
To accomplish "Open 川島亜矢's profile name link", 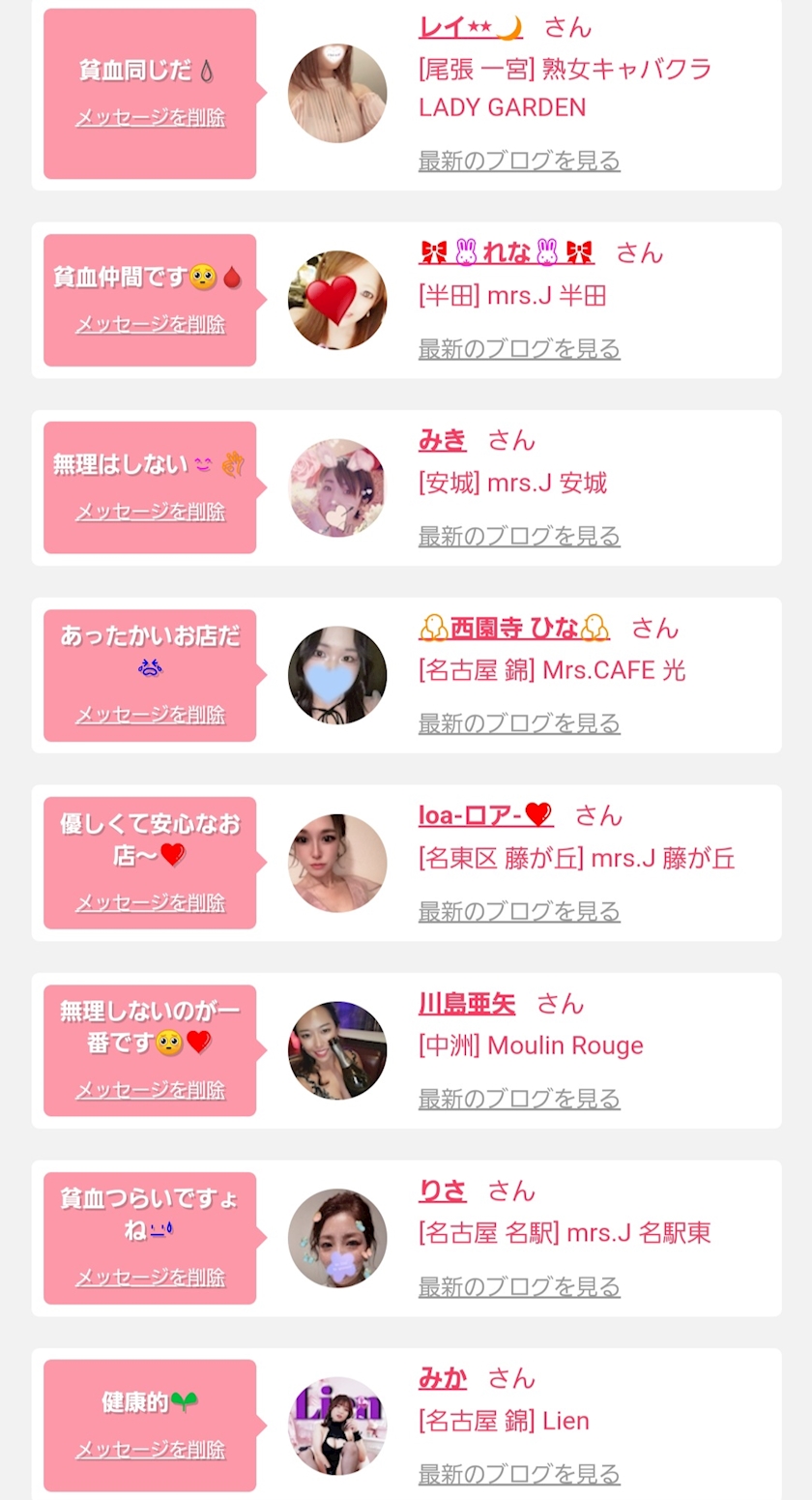I will [466, 1004].
